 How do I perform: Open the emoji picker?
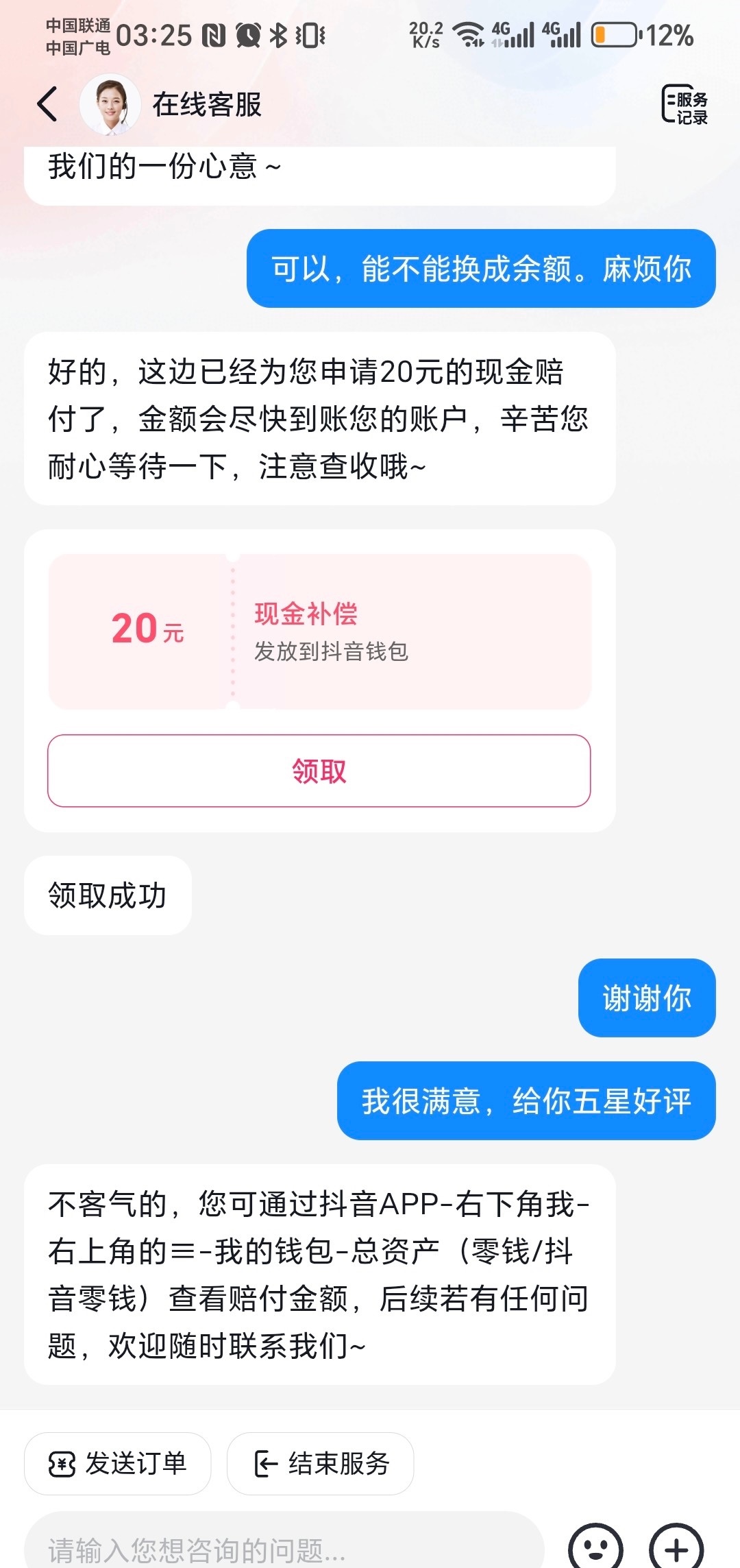[595, 1548]
